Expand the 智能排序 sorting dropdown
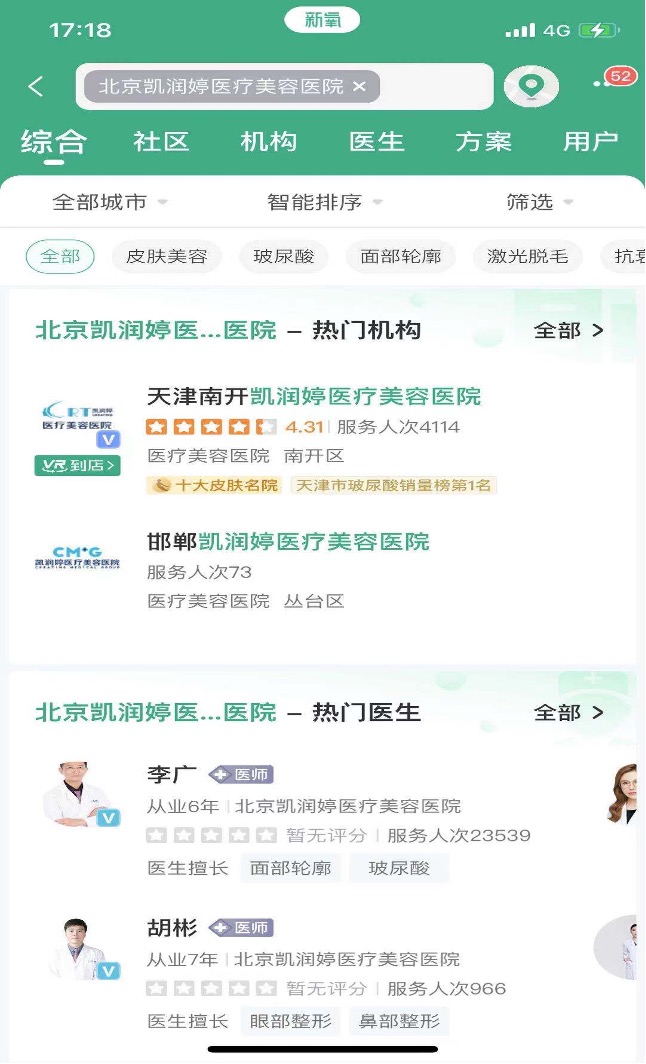 [324, 202]
